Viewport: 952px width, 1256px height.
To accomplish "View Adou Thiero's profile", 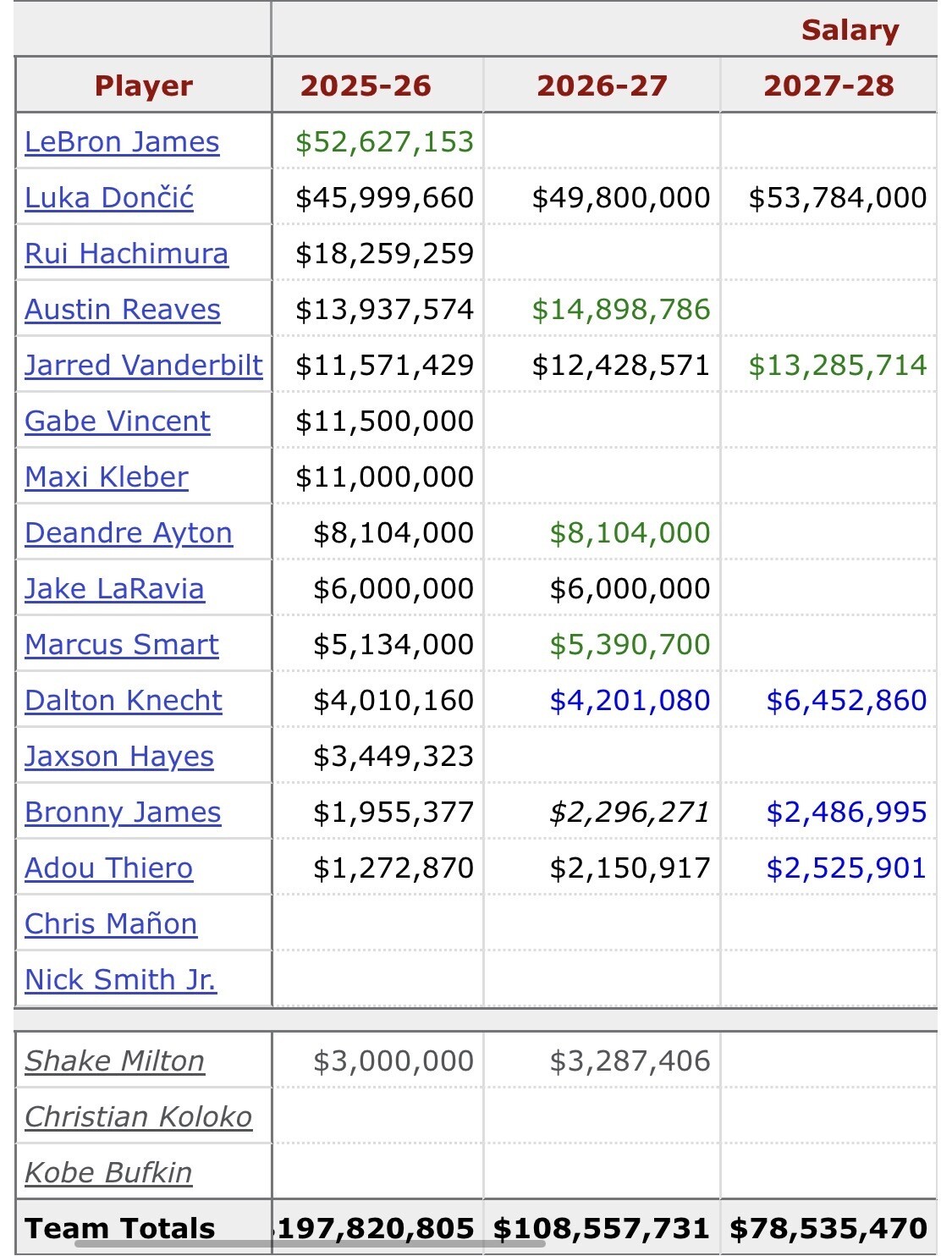I will click(x=109, y=868).
